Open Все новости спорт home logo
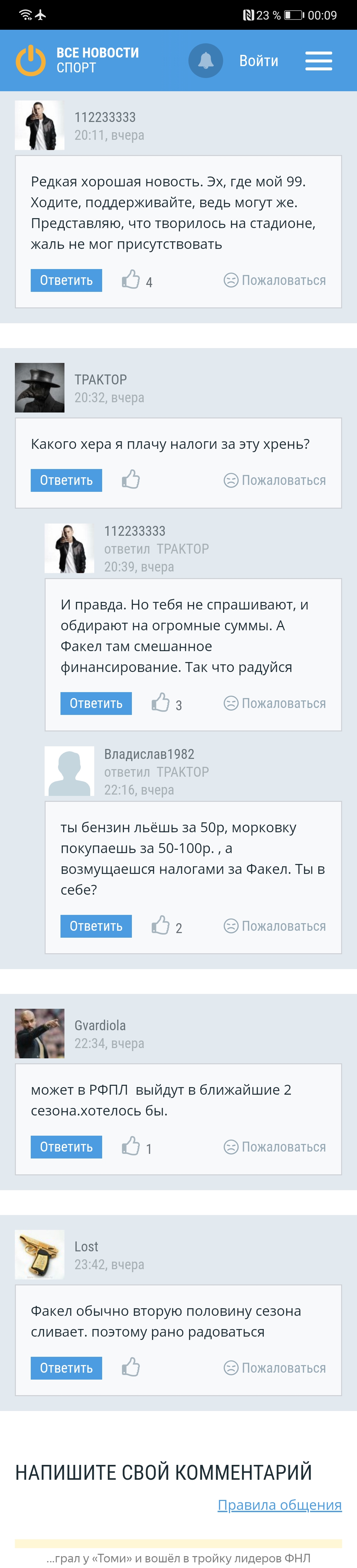Image resolution: width=357 pixels, height=1568 pixels. point(77,60)
